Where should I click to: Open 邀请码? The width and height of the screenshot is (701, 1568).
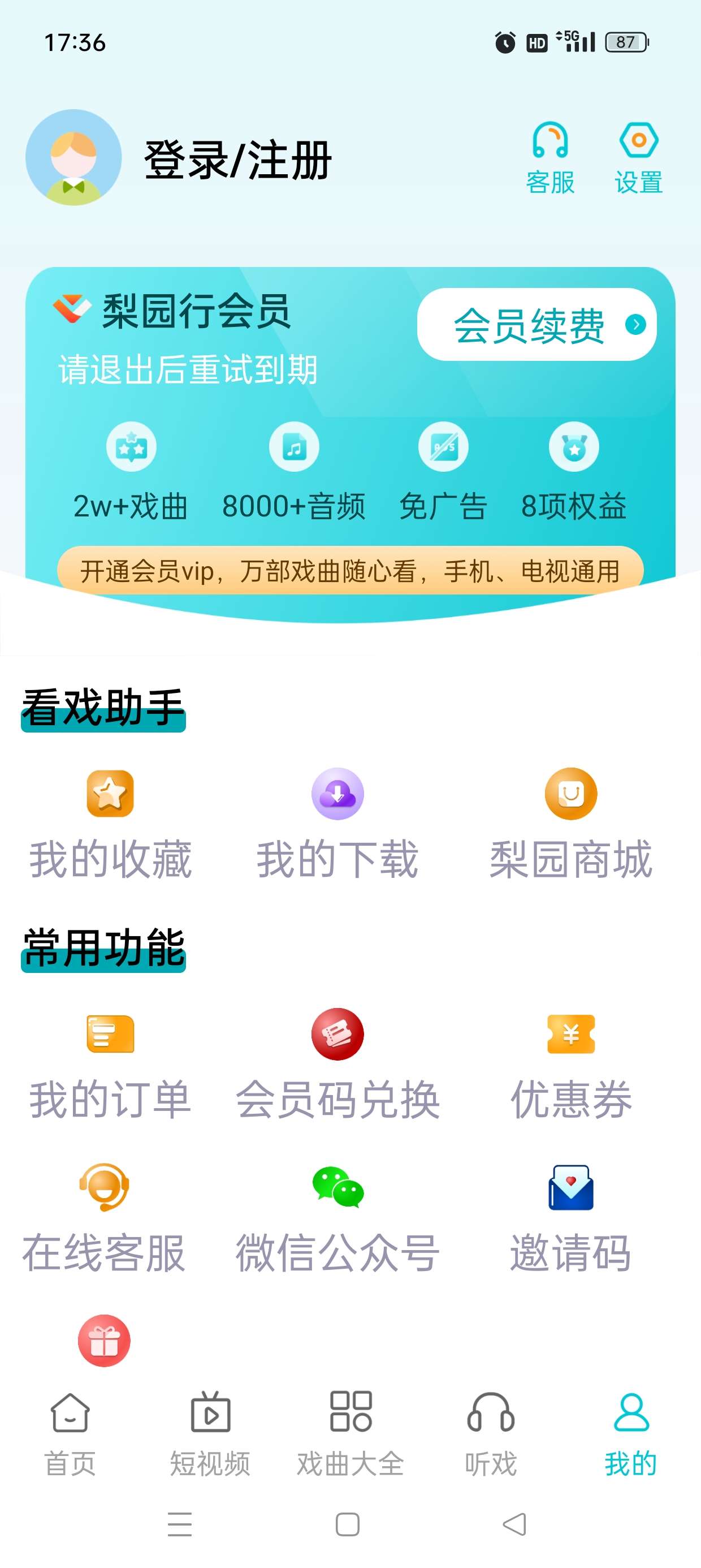[x=571, y=1217]
